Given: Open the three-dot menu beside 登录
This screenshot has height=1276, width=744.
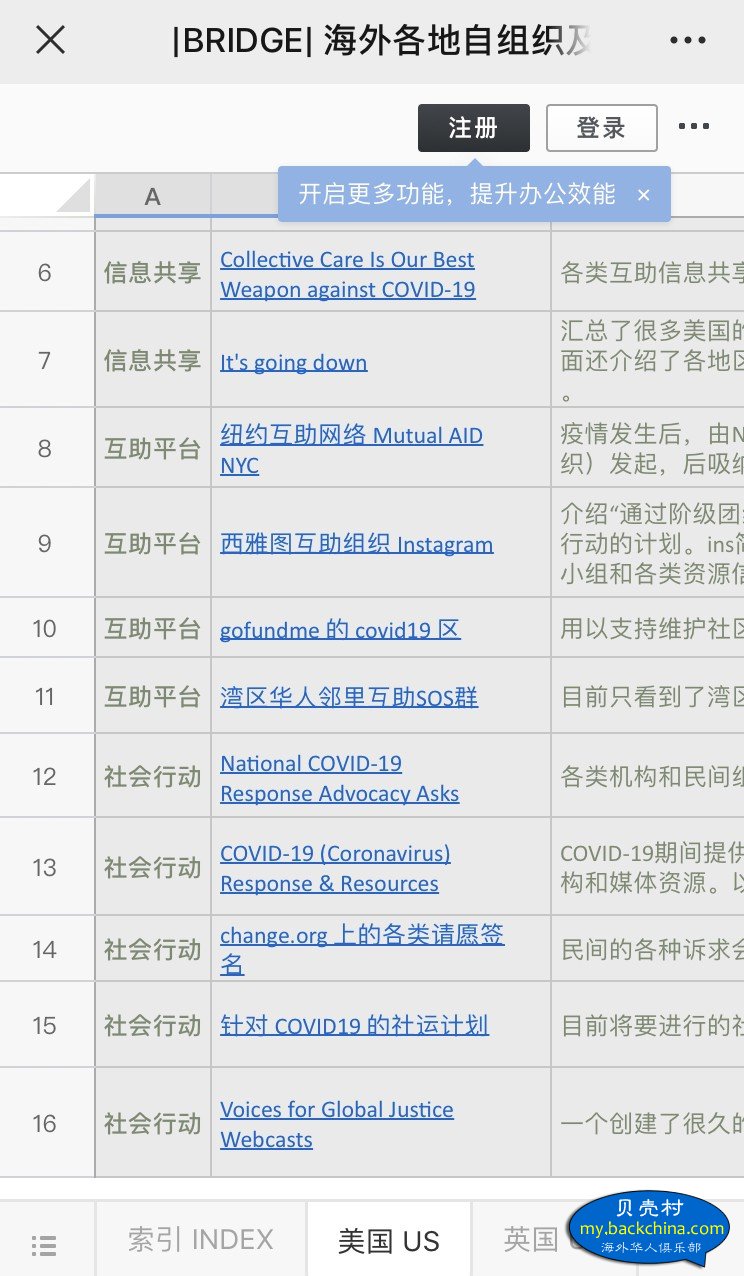Looking at the screenshot, I should 694,127.
